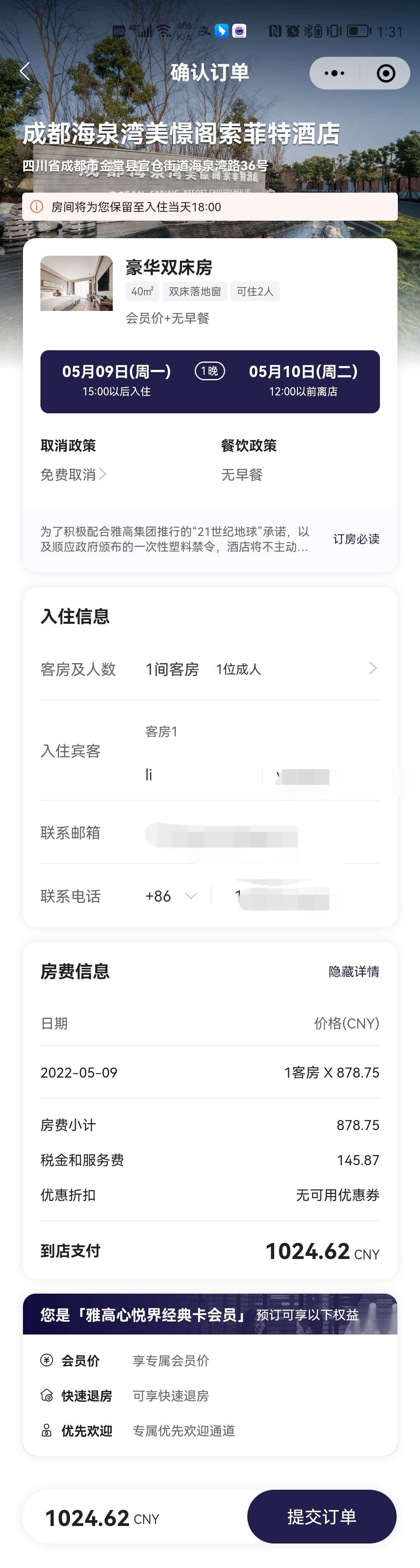Go back from the confirm order page

[25, 72]
